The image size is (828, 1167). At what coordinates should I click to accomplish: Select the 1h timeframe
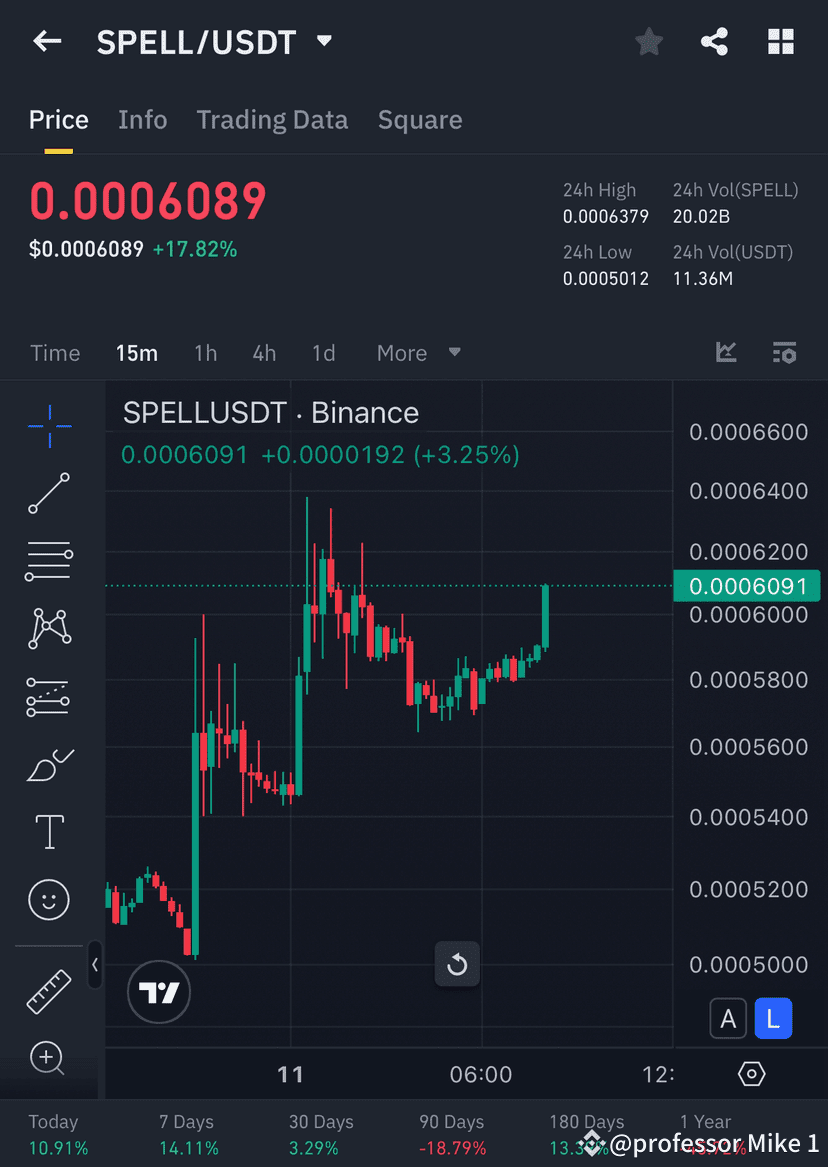point(205,353)
